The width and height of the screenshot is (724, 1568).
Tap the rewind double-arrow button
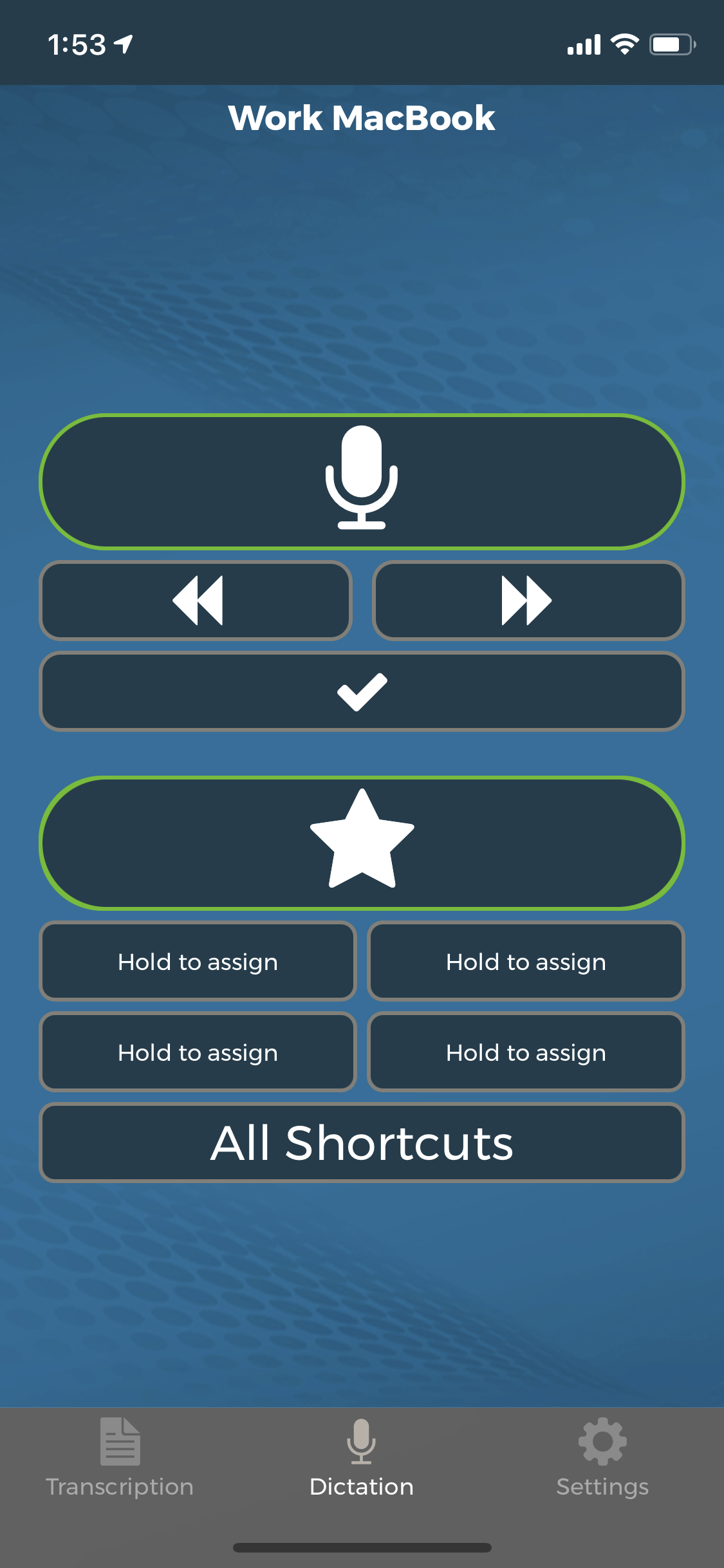coord(196,601)
